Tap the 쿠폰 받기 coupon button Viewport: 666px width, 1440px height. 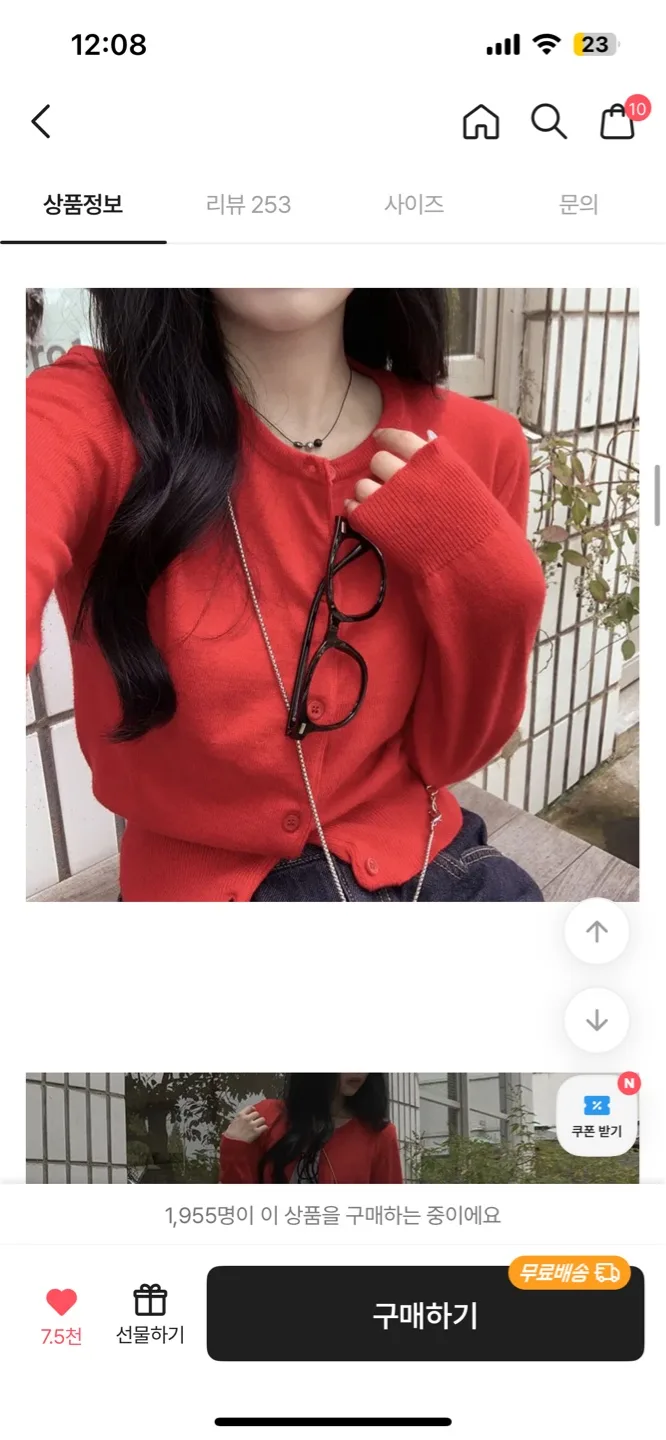click(x=597, y=1116)
